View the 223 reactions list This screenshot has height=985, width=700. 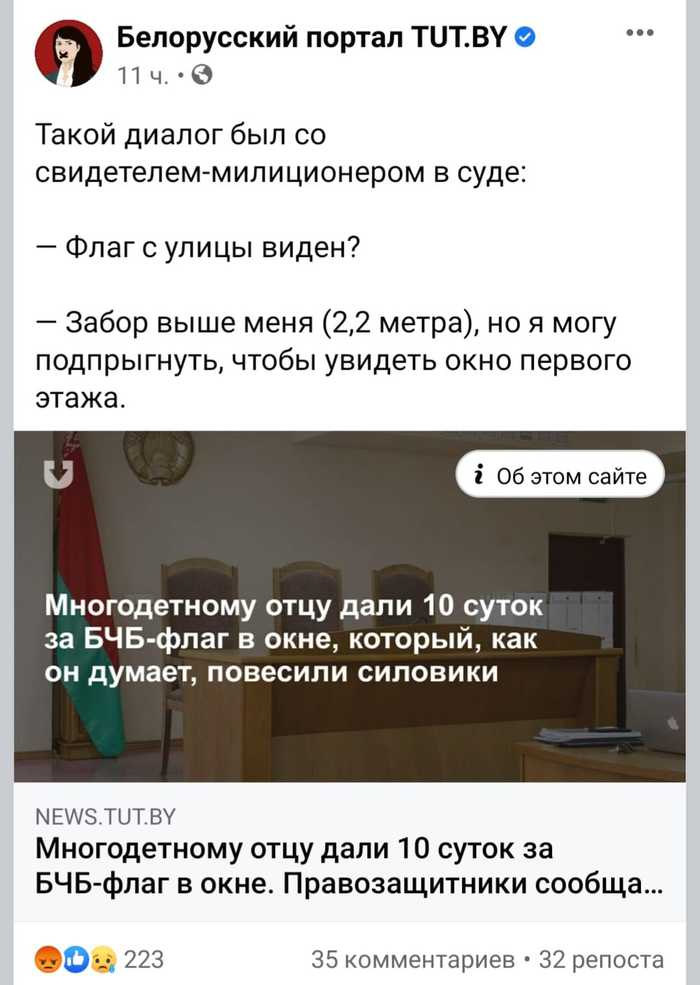[100, 960]
